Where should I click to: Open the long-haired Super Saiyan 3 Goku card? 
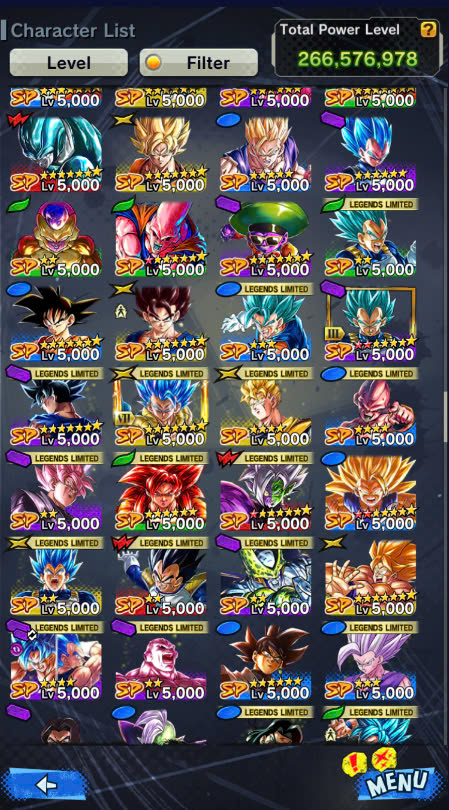(370, 492)
